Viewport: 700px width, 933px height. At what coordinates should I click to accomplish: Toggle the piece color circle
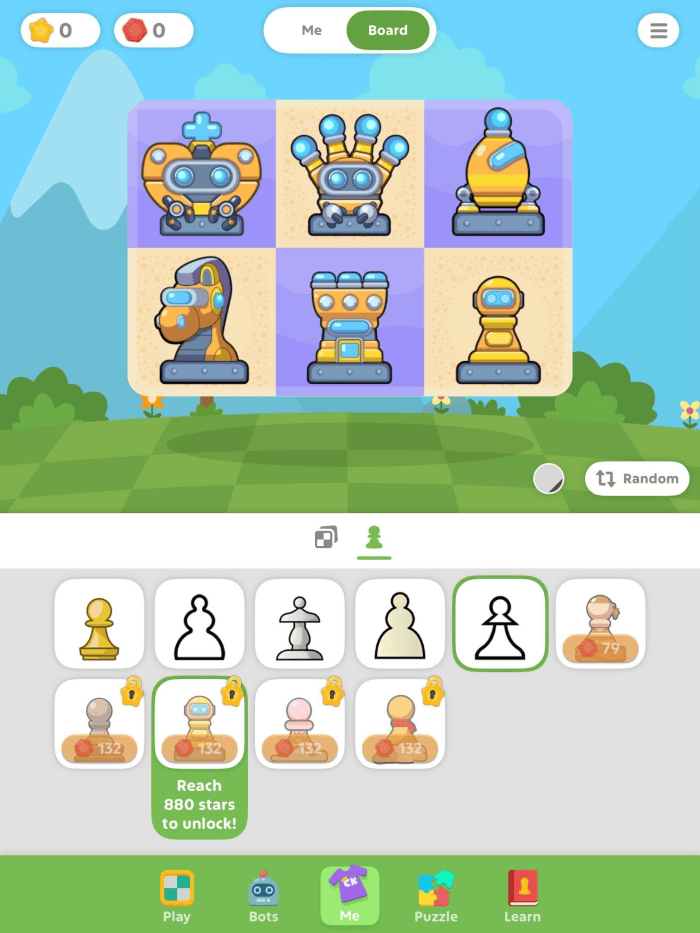(548, 479)
